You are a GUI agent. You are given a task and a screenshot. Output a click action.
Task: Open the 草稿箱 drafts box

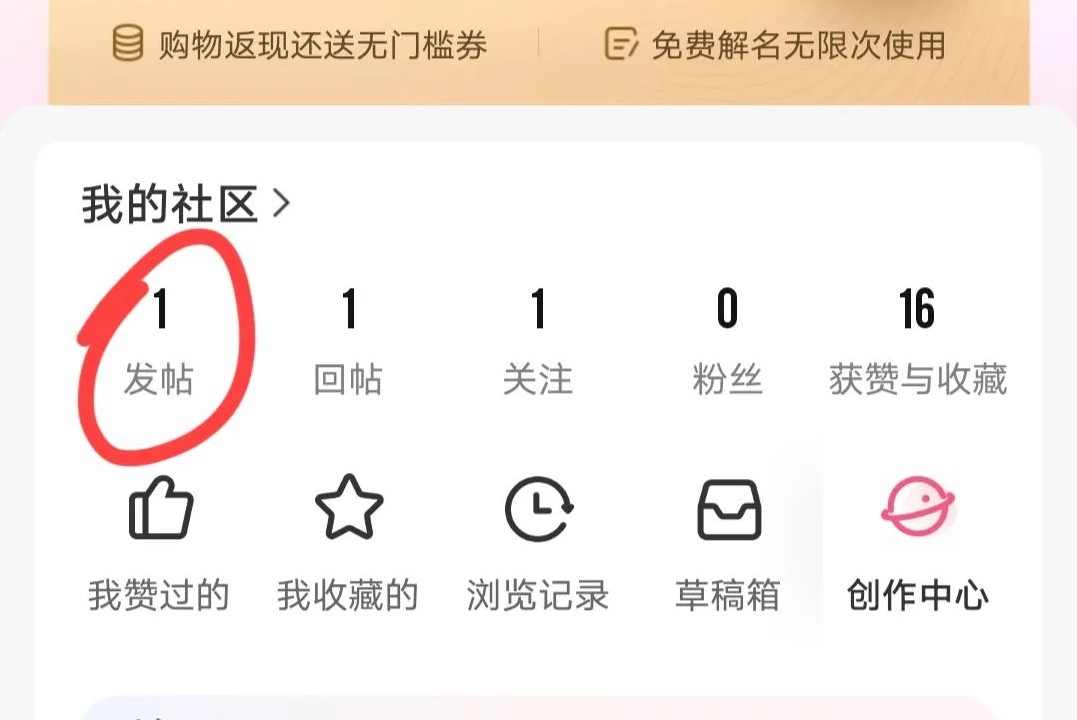727,545
